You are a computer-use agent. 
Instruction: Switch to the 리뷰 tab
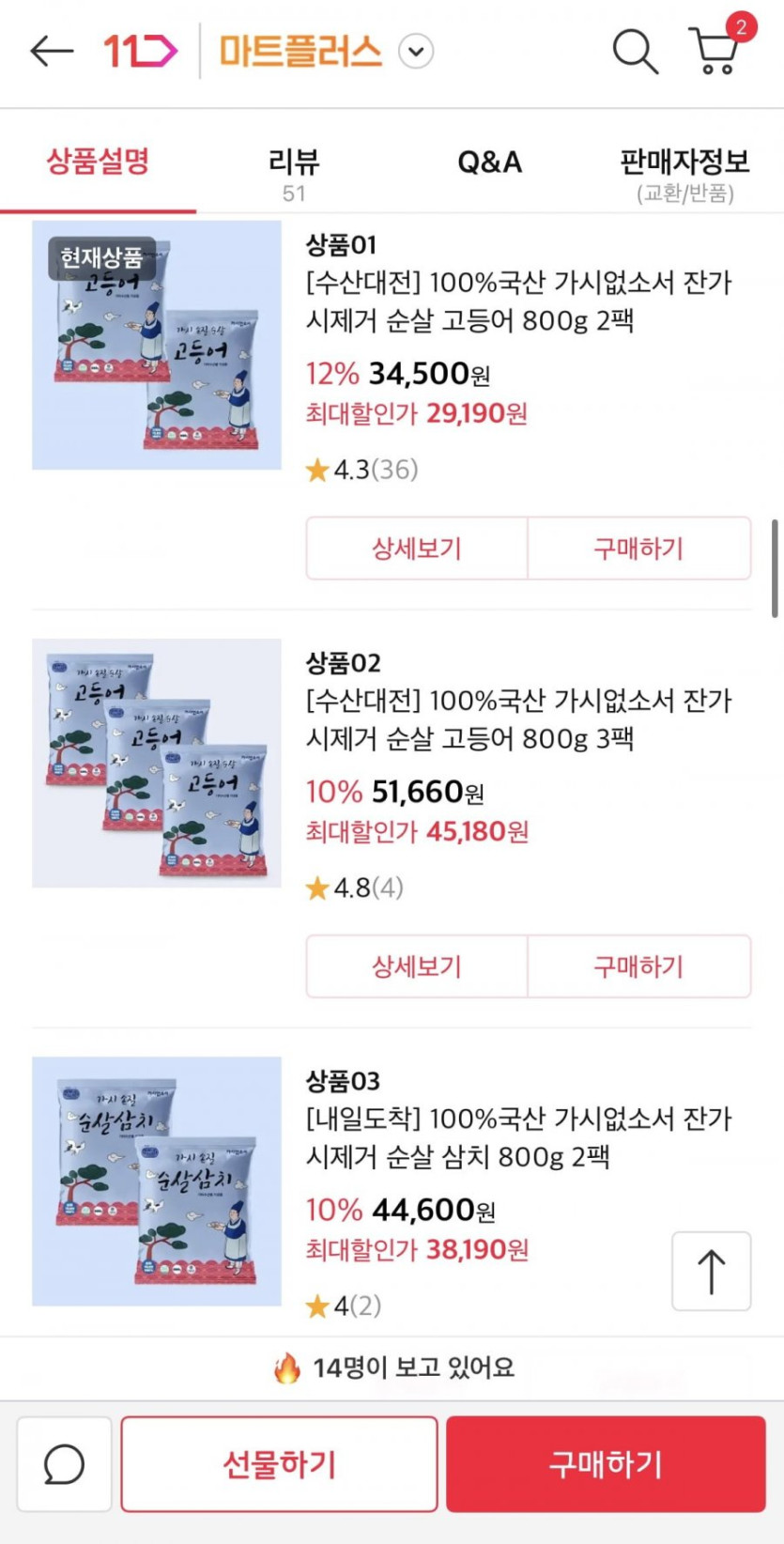(x=294, y=172)
